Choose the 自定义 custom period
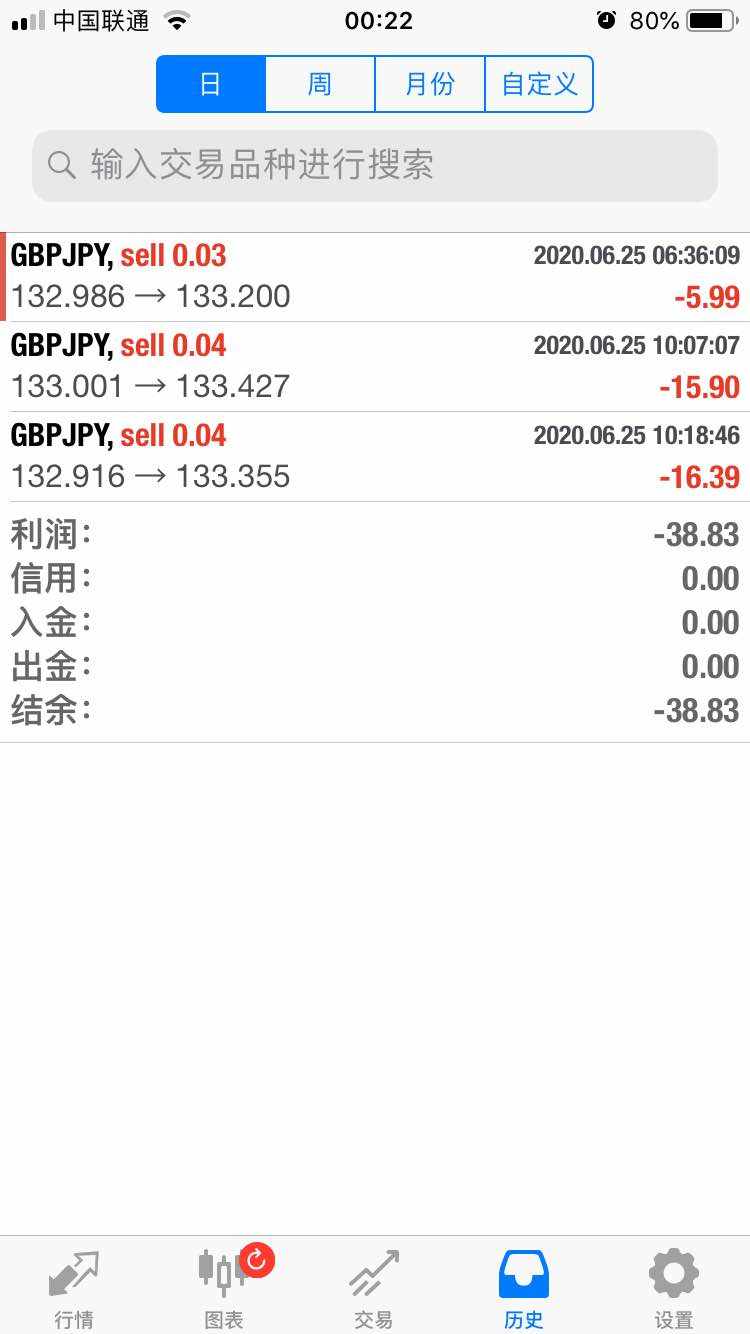 (539, 84)
